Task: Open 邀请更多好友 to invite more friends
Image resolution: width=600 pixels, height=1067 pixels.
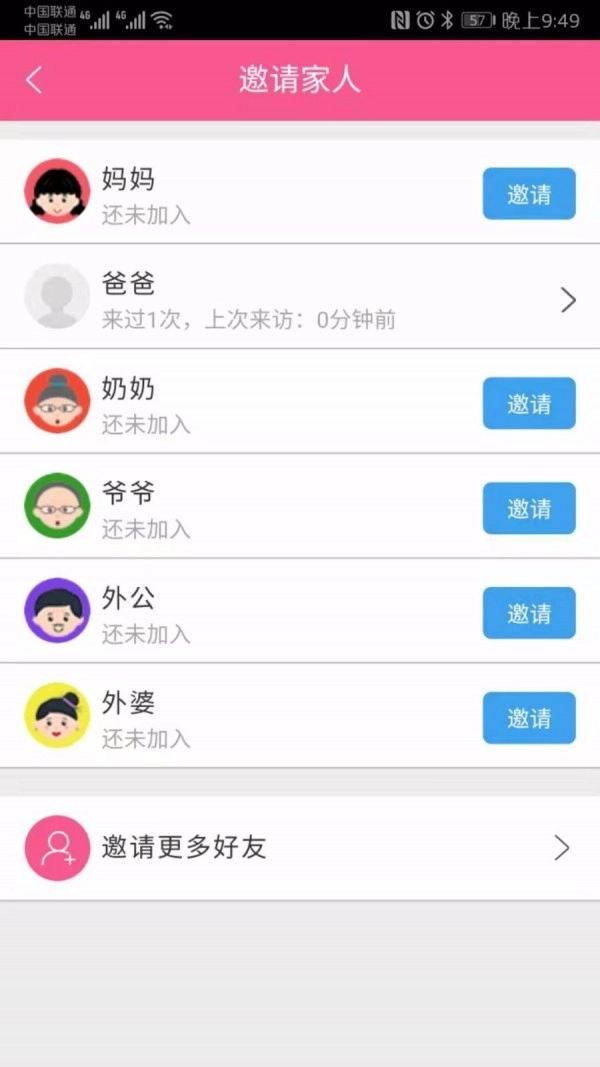Action: pos(300,848)
